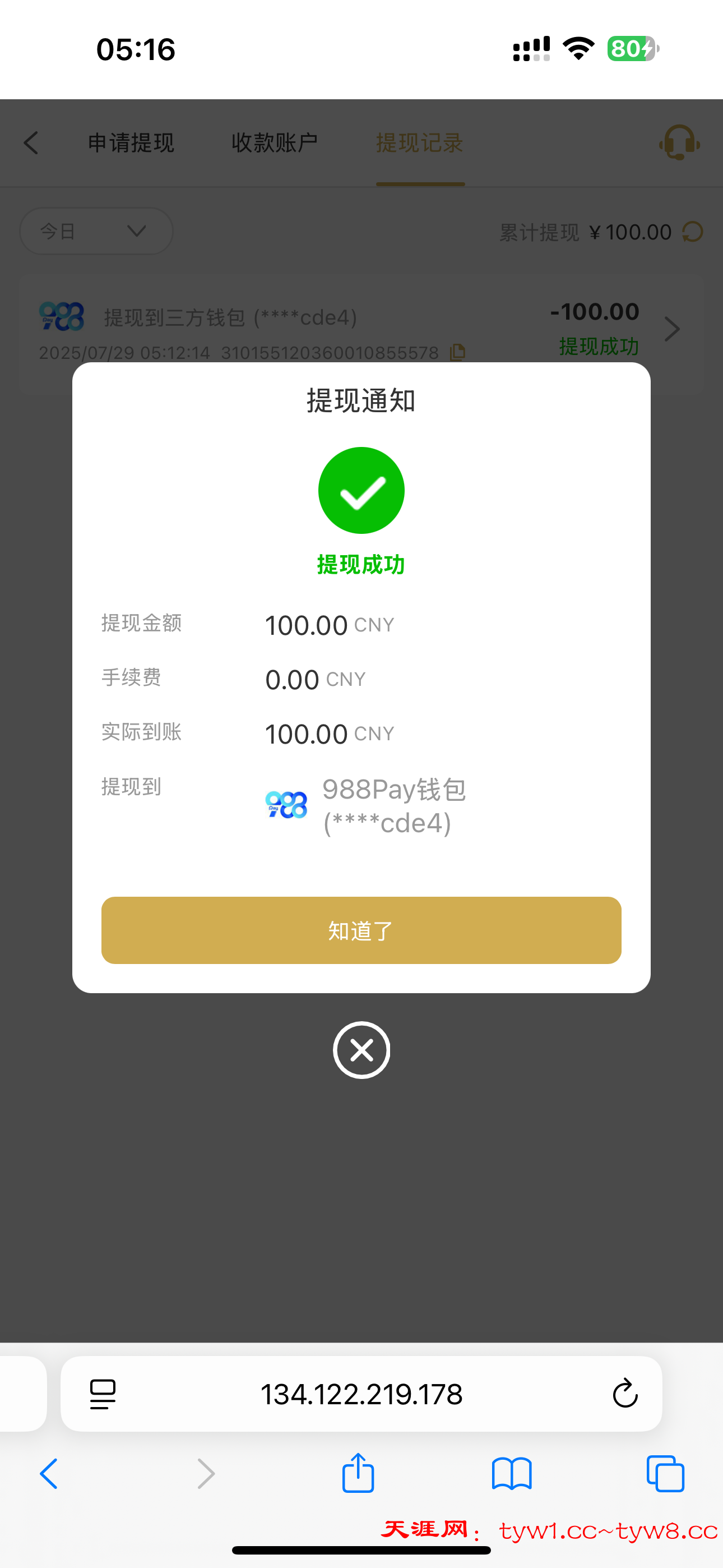
Task: Show all open Safari tabs
Action: (x=665, y=1474)
